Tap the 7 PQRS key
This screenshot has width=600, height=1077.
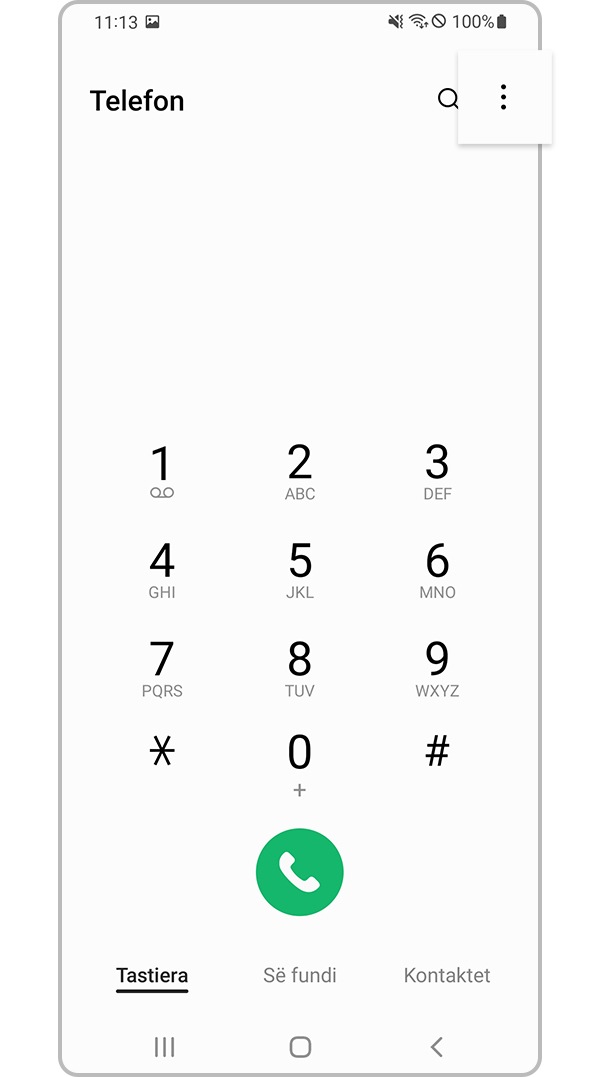161,668
